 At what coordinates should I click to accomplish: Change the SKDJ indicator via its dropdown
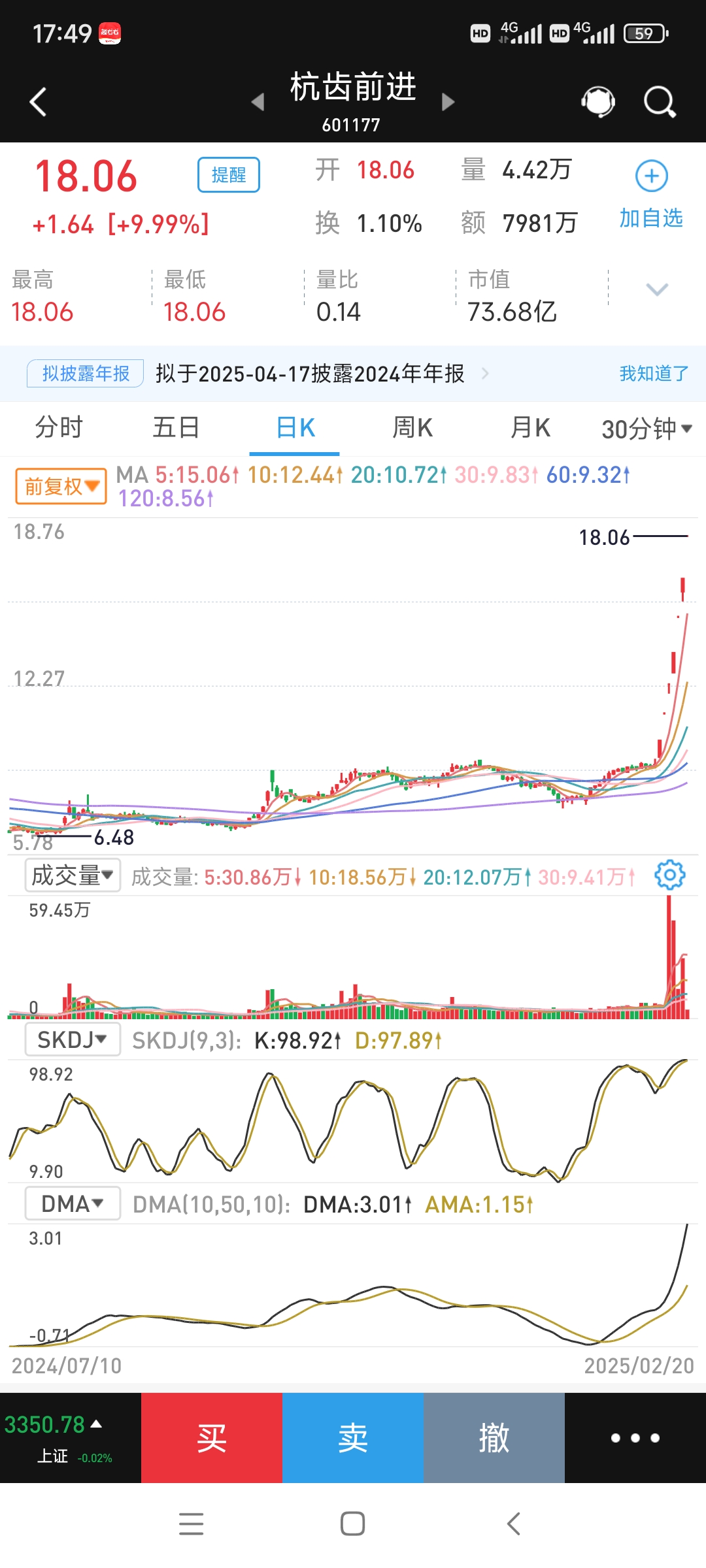(72, 1039)
